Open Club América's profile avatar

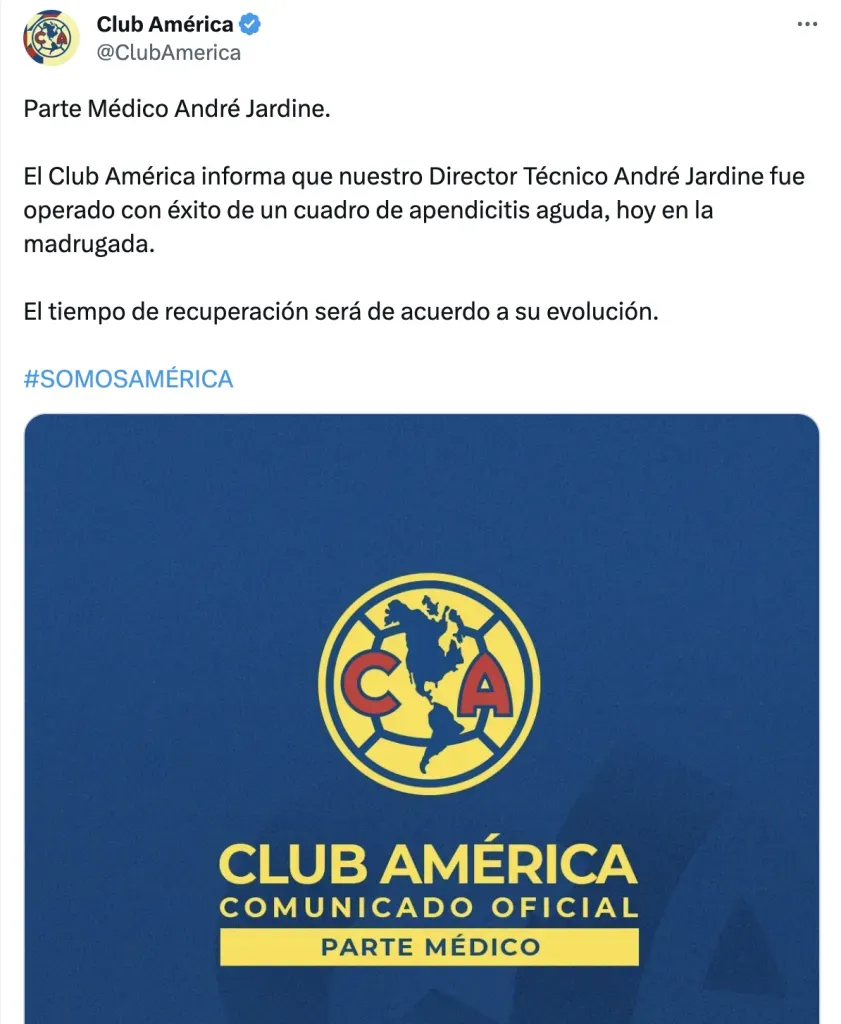51,38
